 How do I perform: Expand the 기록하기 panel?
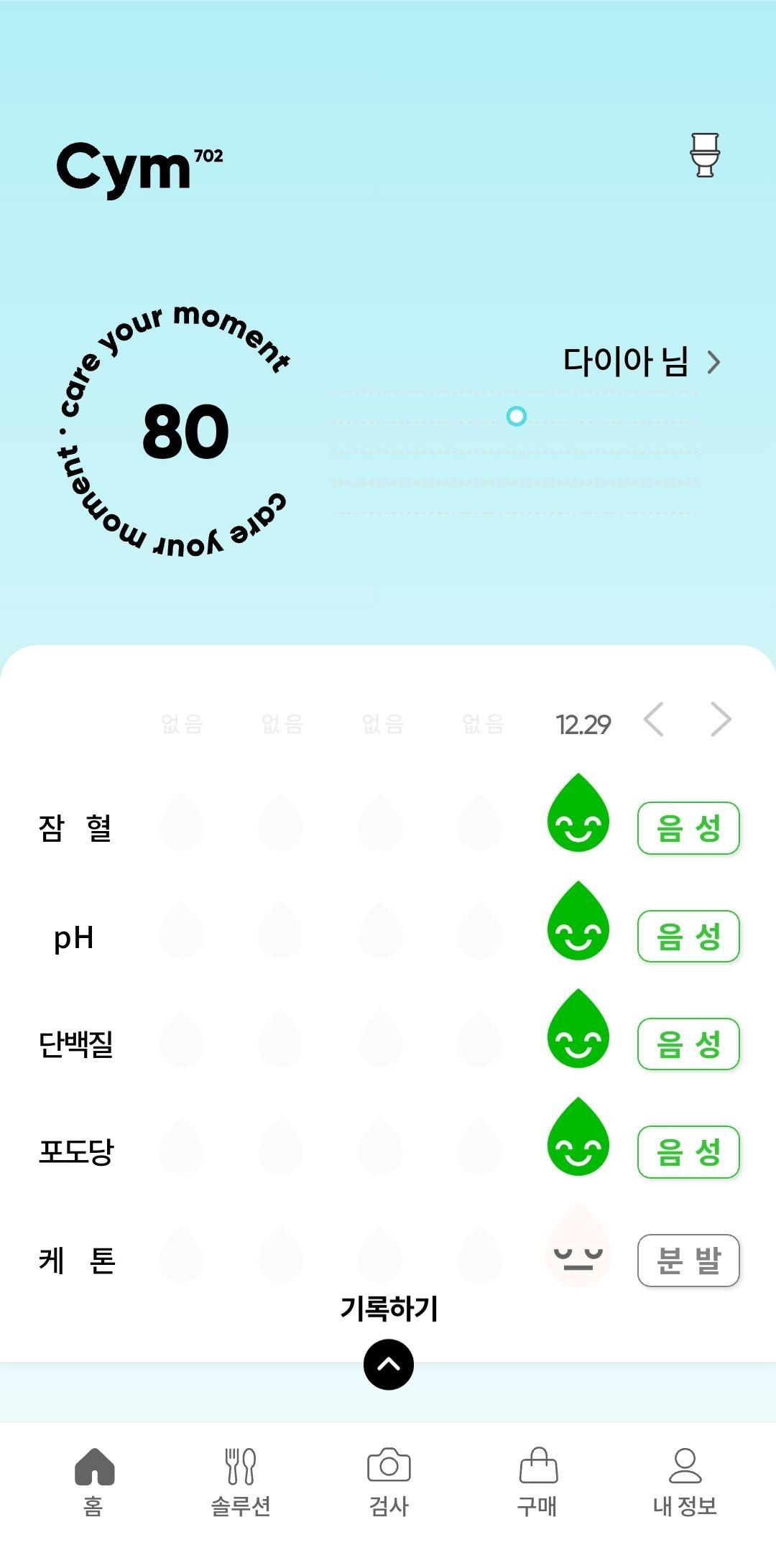[x=389, y=1364]
